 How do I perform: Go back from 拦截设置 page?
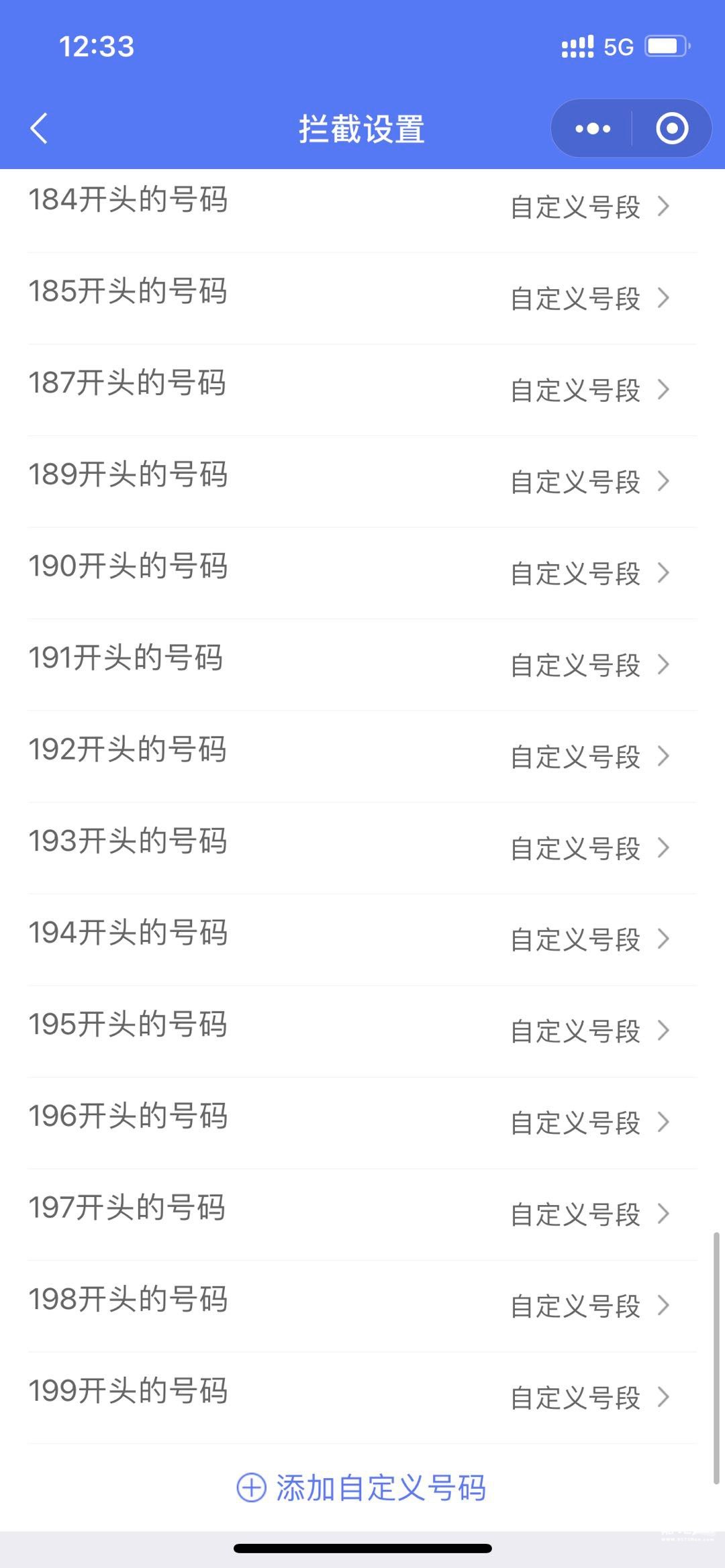[39, 128]
